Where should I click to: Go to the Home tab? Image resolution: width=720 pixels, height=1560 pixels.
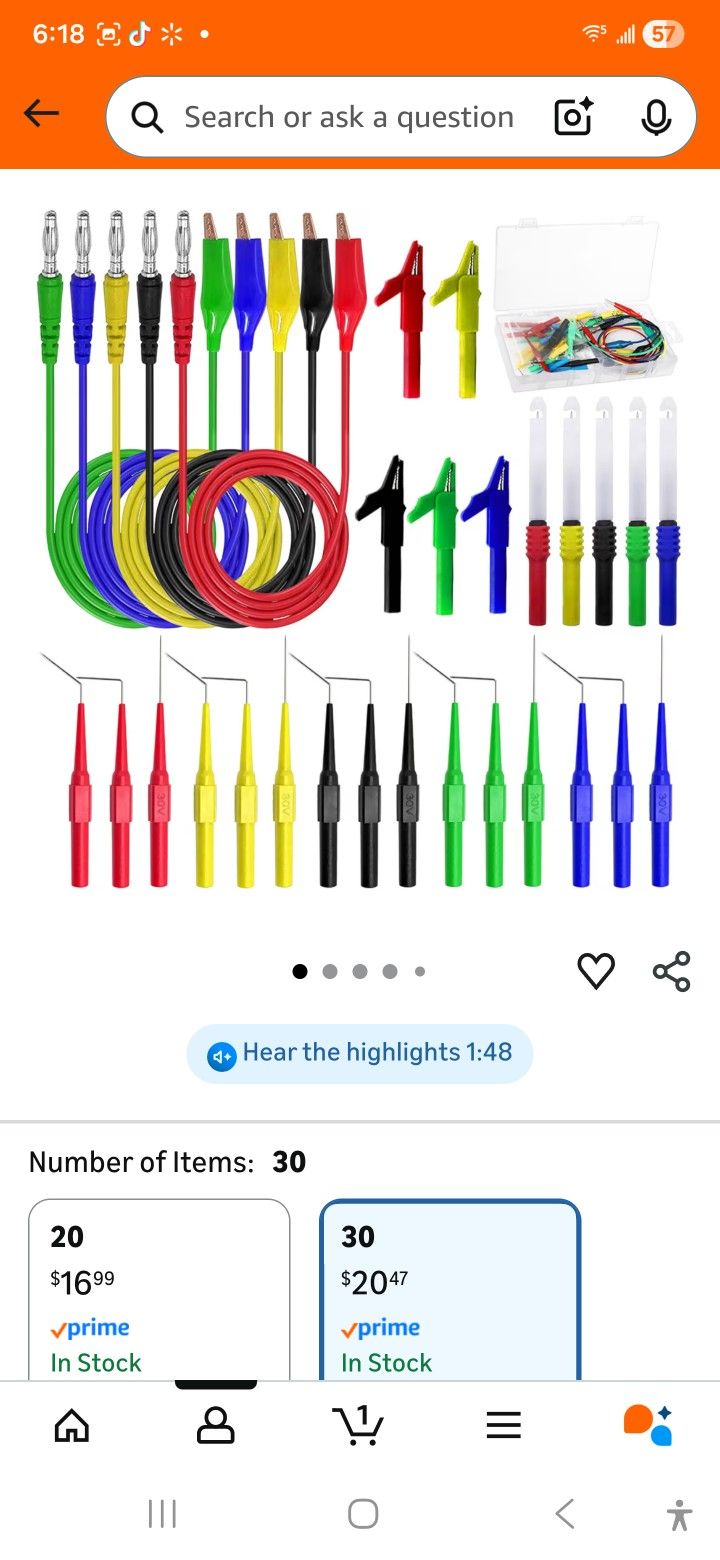tap(71, 1425)
